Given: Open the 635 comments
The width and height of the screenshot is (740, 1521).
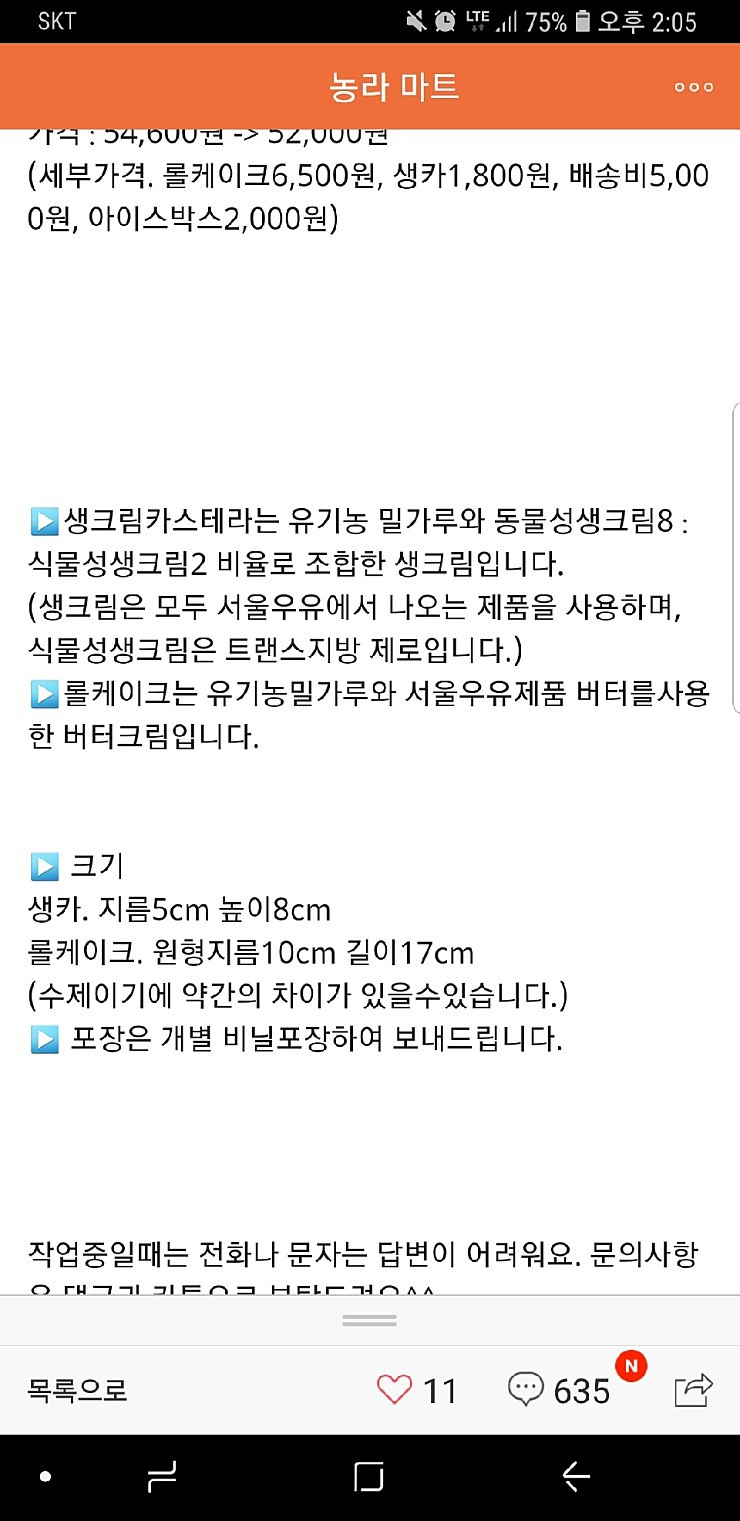Looking at the screenshot, I should pyautogui.click(x=559, y=1389).
